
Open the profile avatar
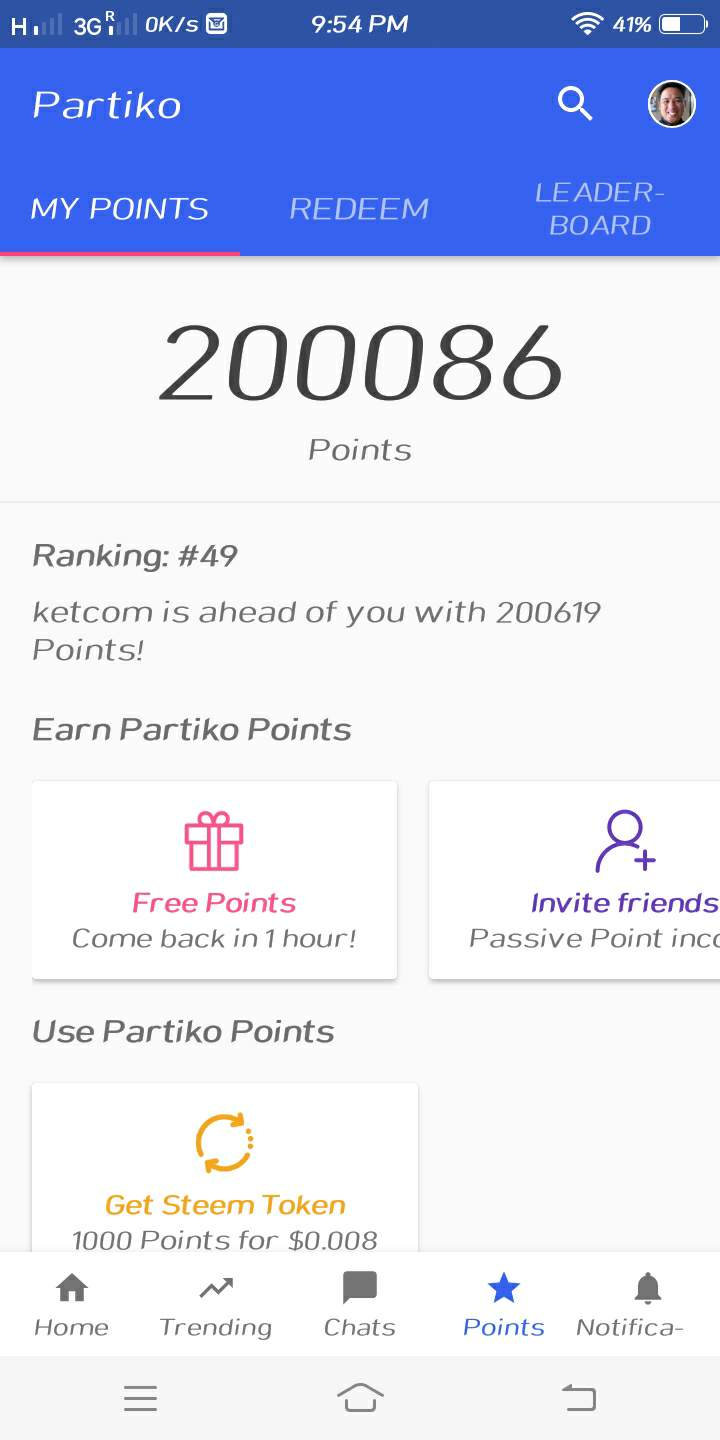click(671, 104)
